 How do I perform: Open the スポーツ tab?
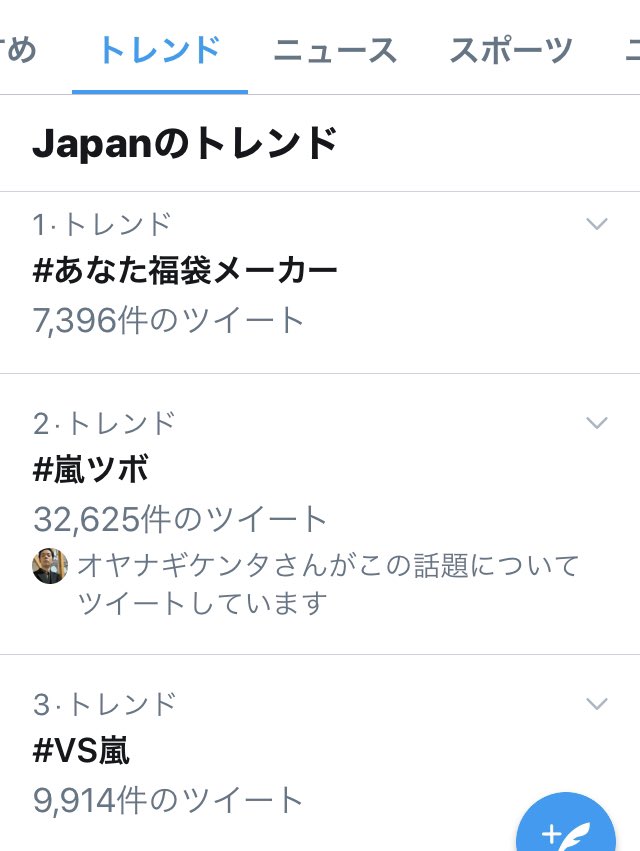click(x=511, y=50)
